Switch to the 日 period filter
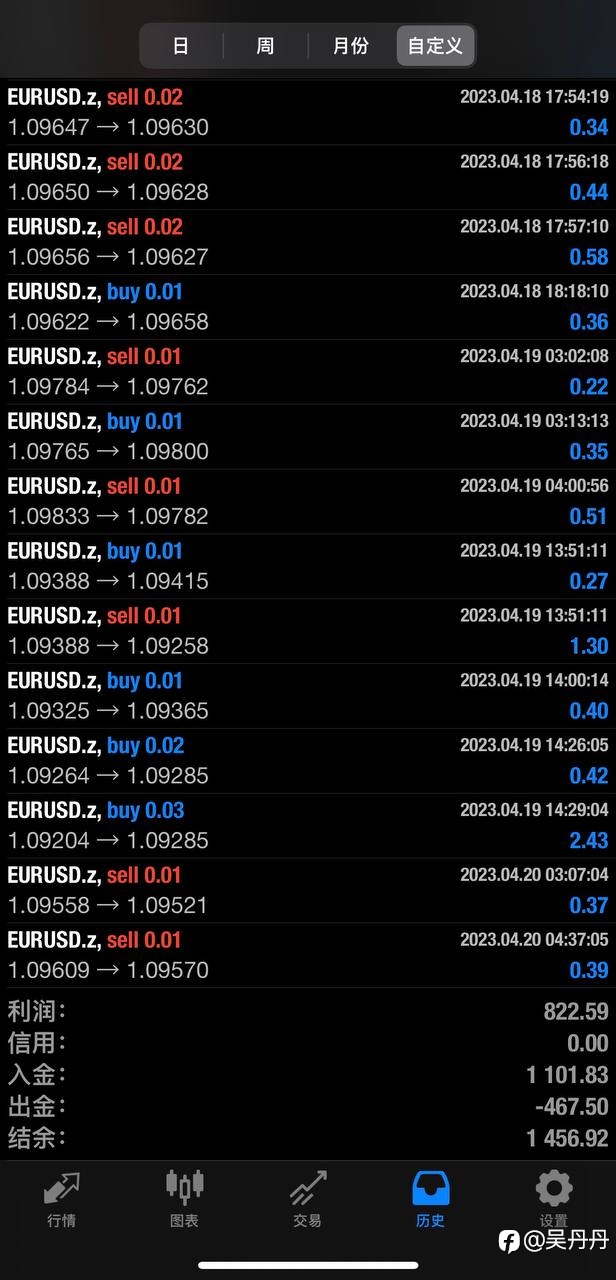 click(x=181, y=46)
